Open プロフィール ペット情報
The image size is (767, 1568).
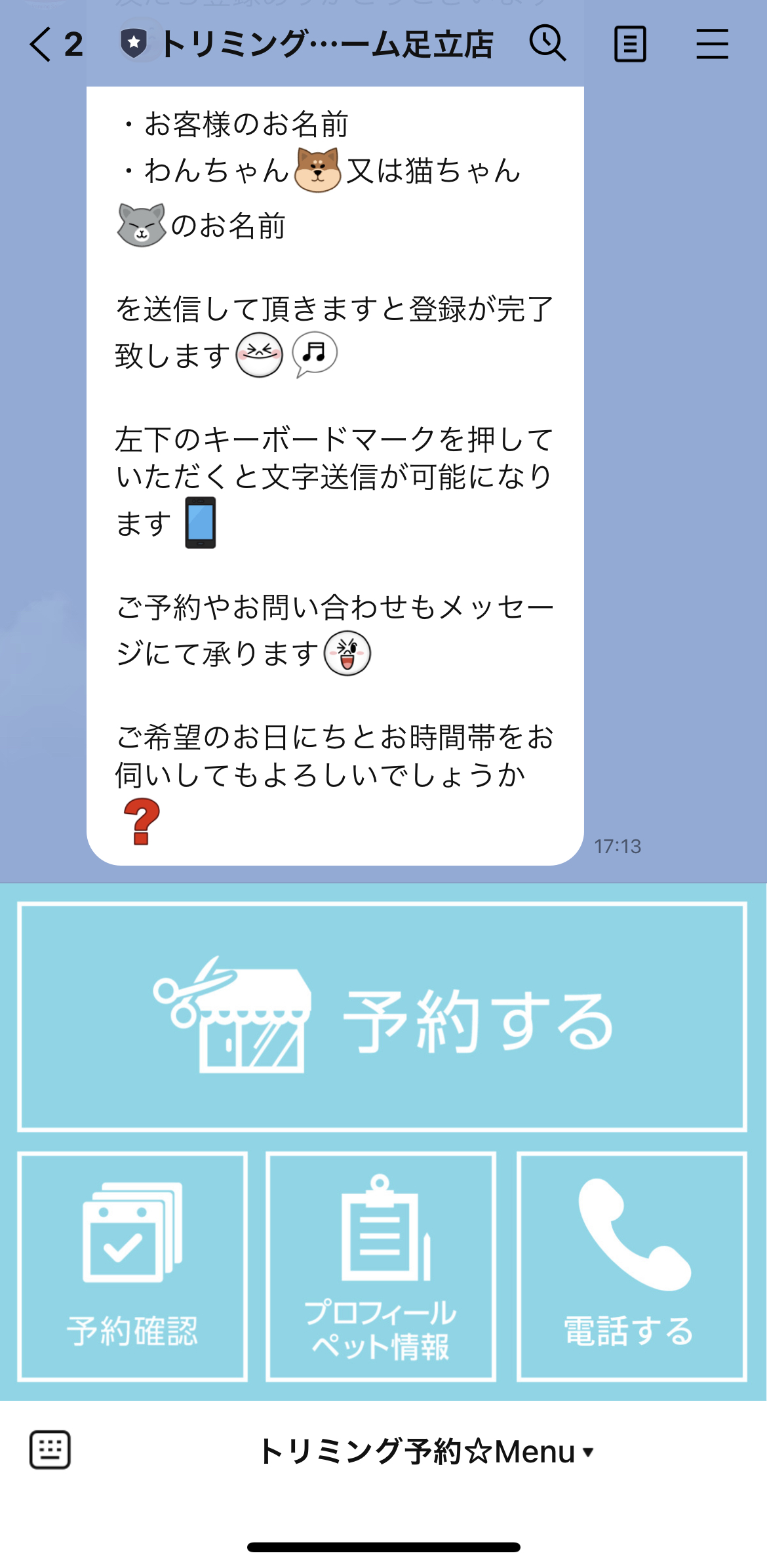[x=381, y=1266]
